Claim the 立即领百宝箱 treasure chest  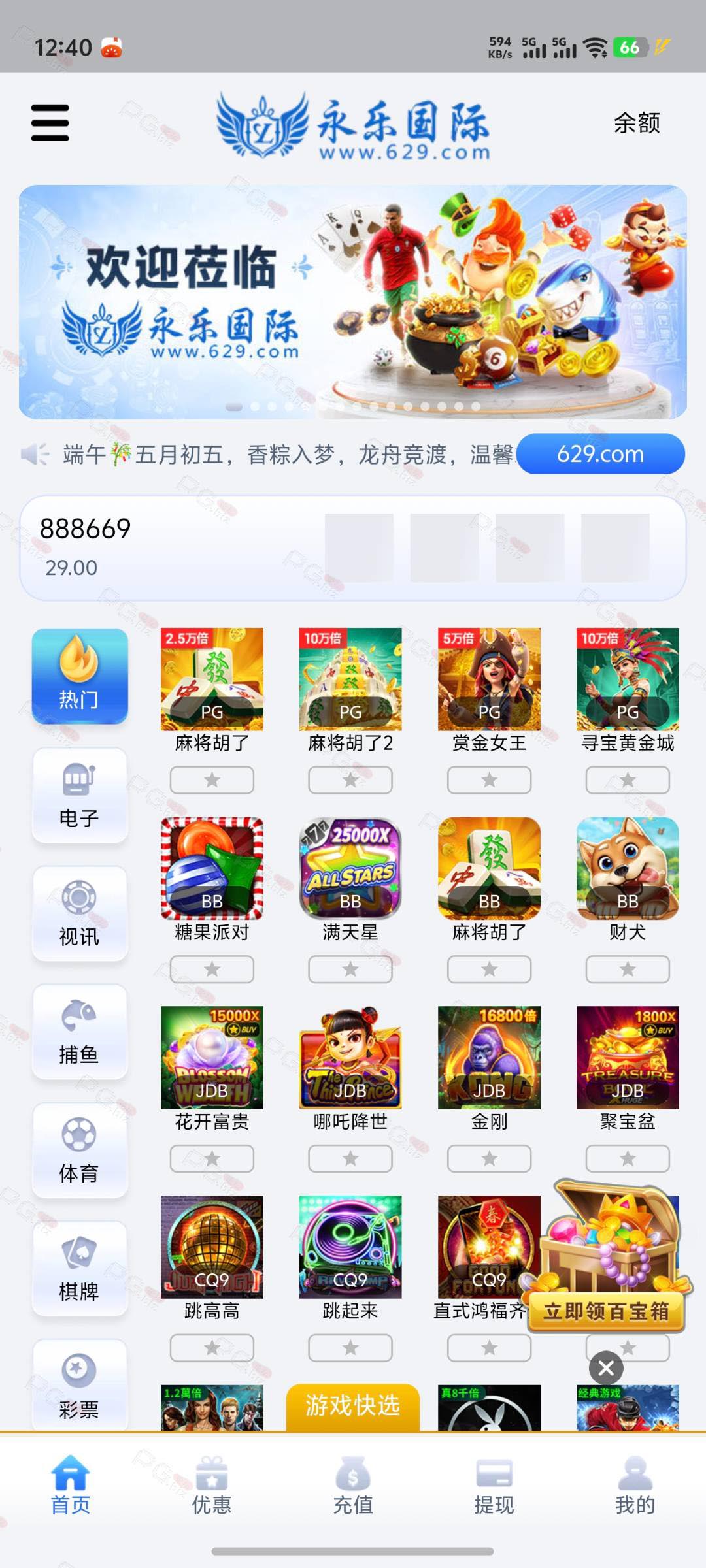point(607,1311)
